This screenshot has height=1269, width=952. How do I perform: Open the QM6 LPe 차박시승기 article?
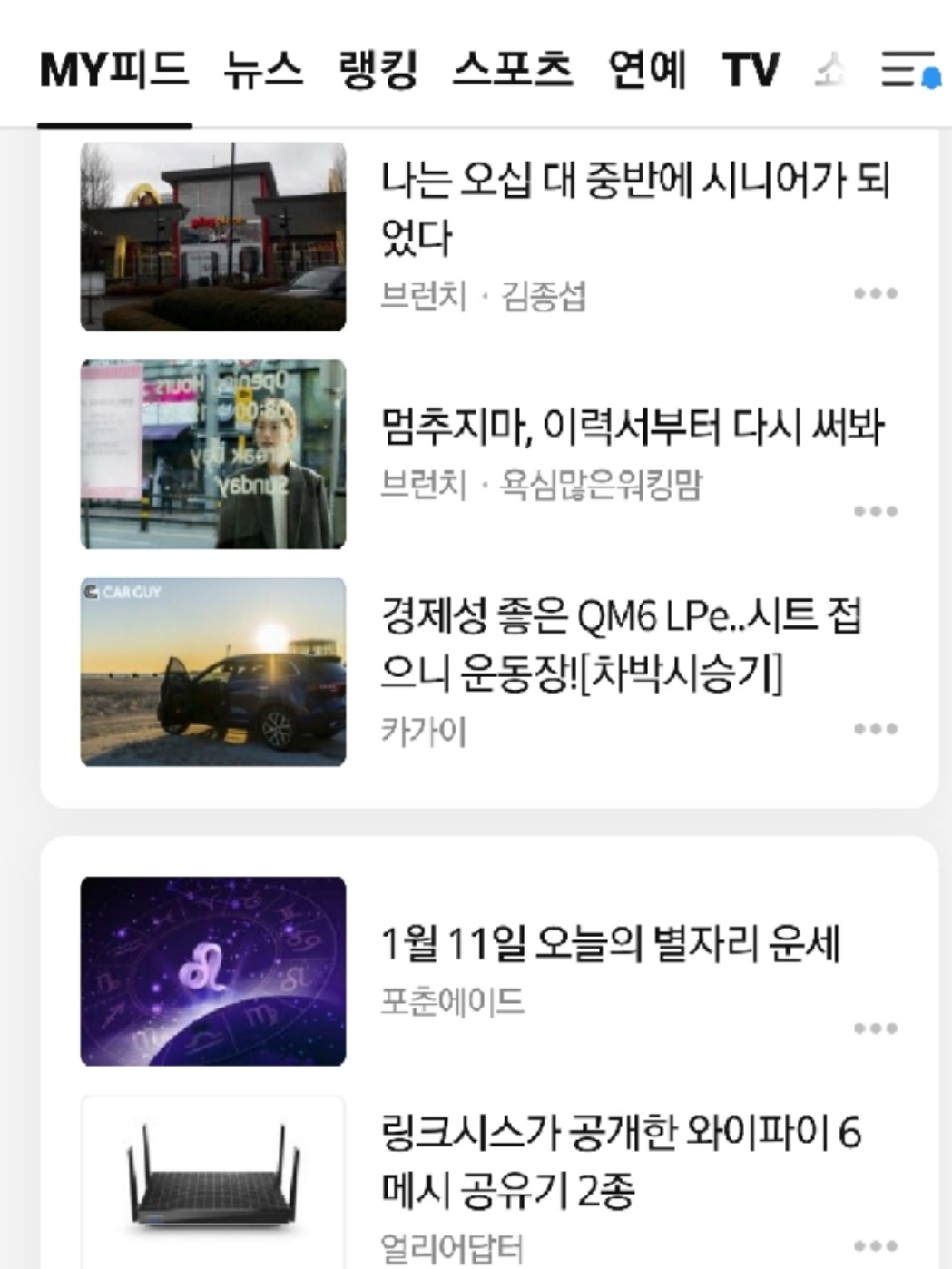pos(621,644)
